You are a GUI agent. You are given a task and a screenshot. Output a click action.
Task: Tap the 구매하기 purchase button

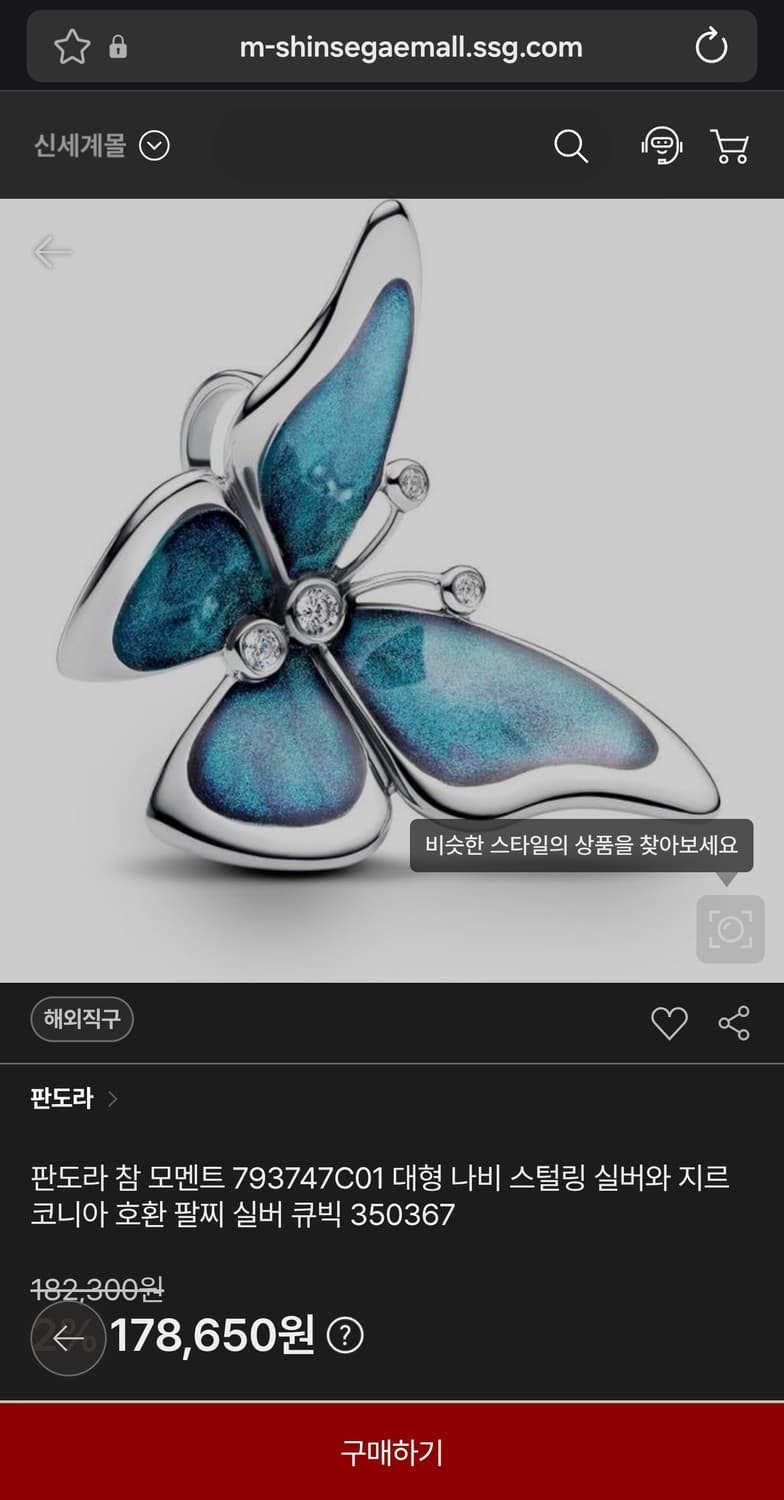pyautogui.click(x=392, y=1452)
